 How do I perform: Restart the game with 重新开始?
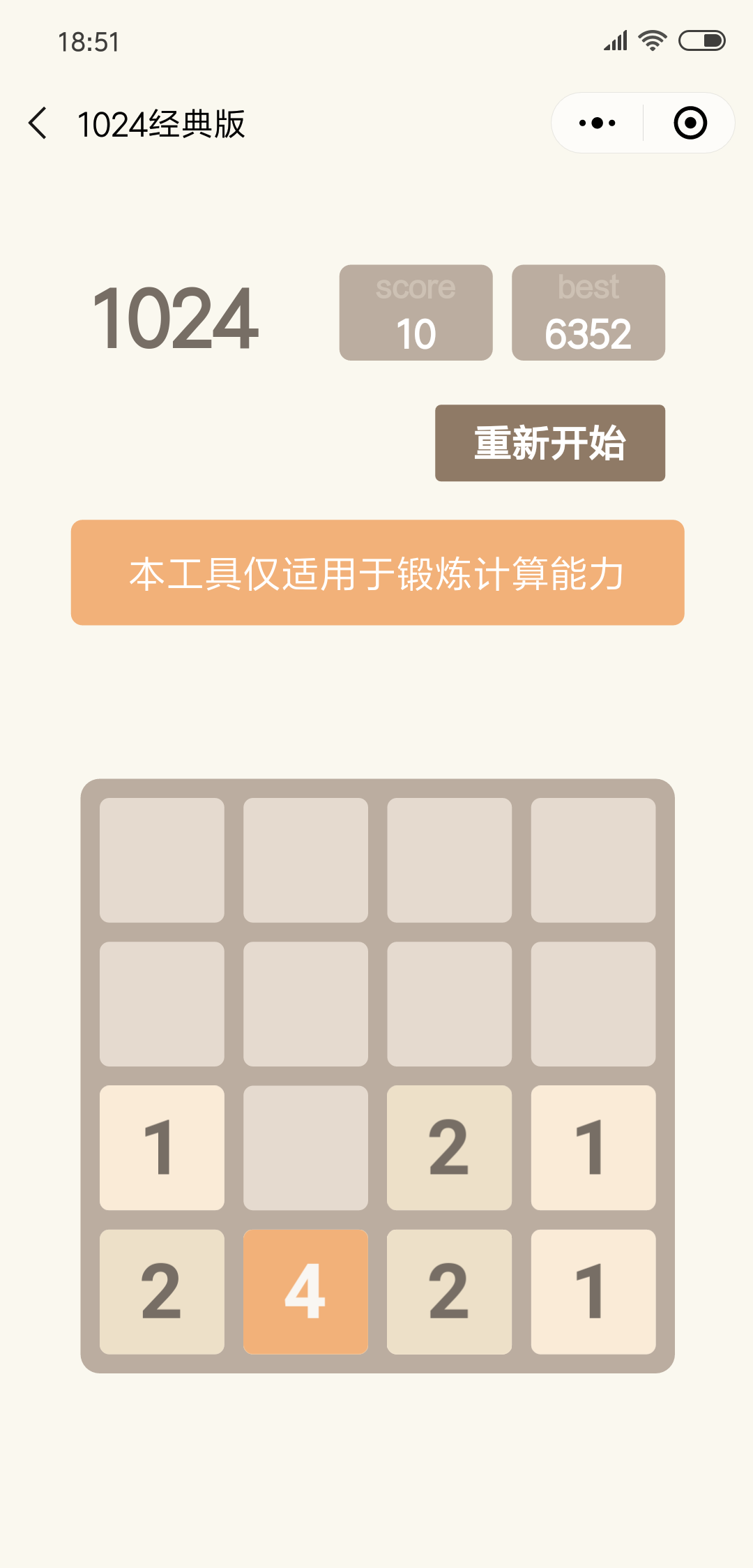click(x=550, y=443)
